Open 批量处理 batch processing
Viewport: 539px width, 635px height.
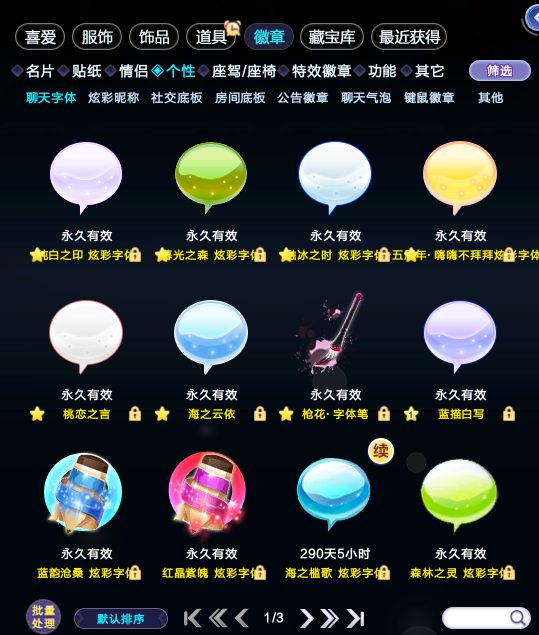click(x=43, y=617)
